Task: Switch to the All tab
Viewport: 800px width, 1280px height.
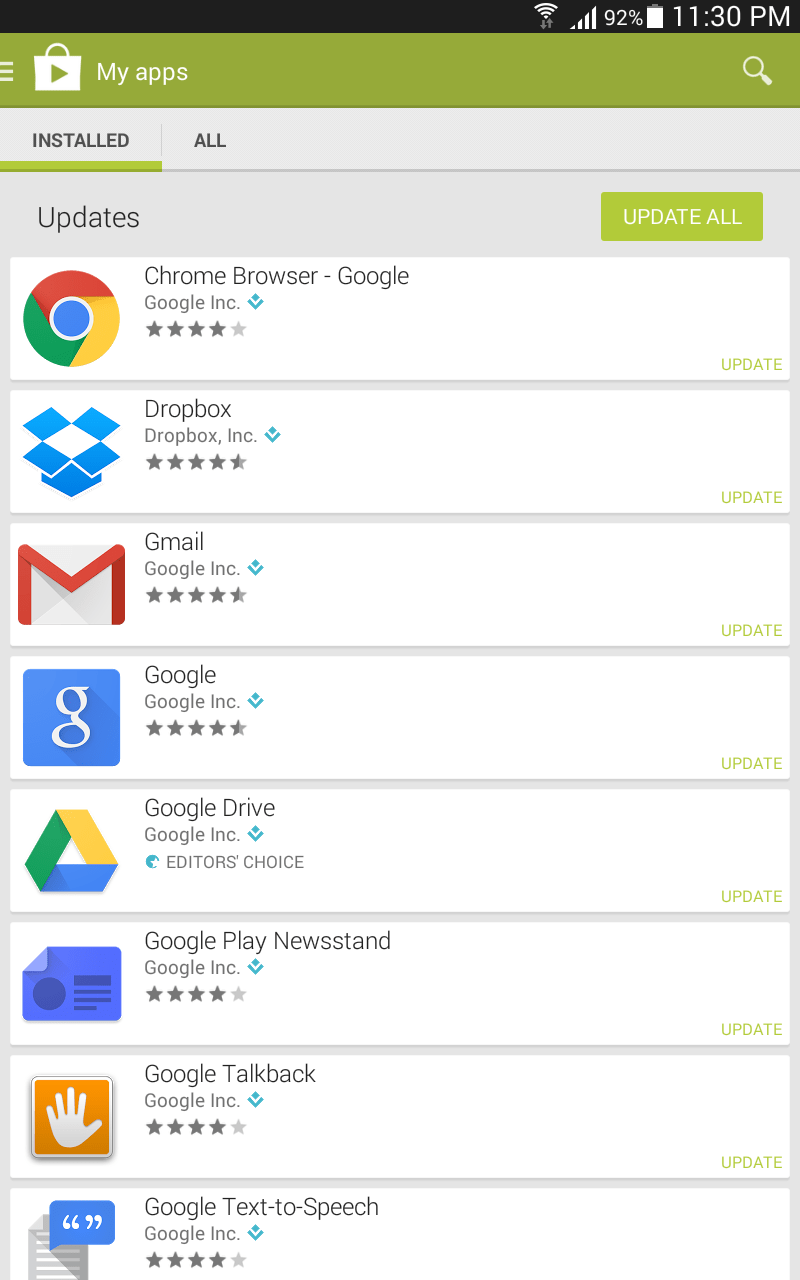Action: tap(210, 141)
